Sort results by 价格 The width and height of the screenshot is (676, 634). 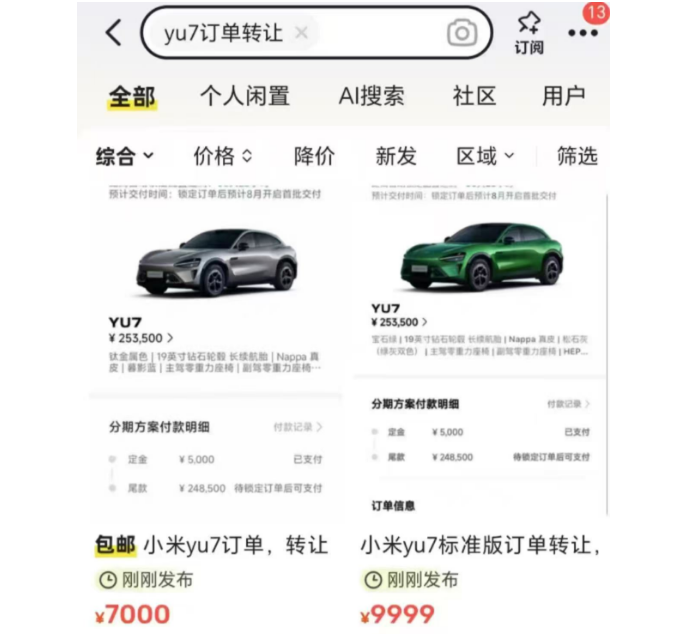[x=222, y=156]
